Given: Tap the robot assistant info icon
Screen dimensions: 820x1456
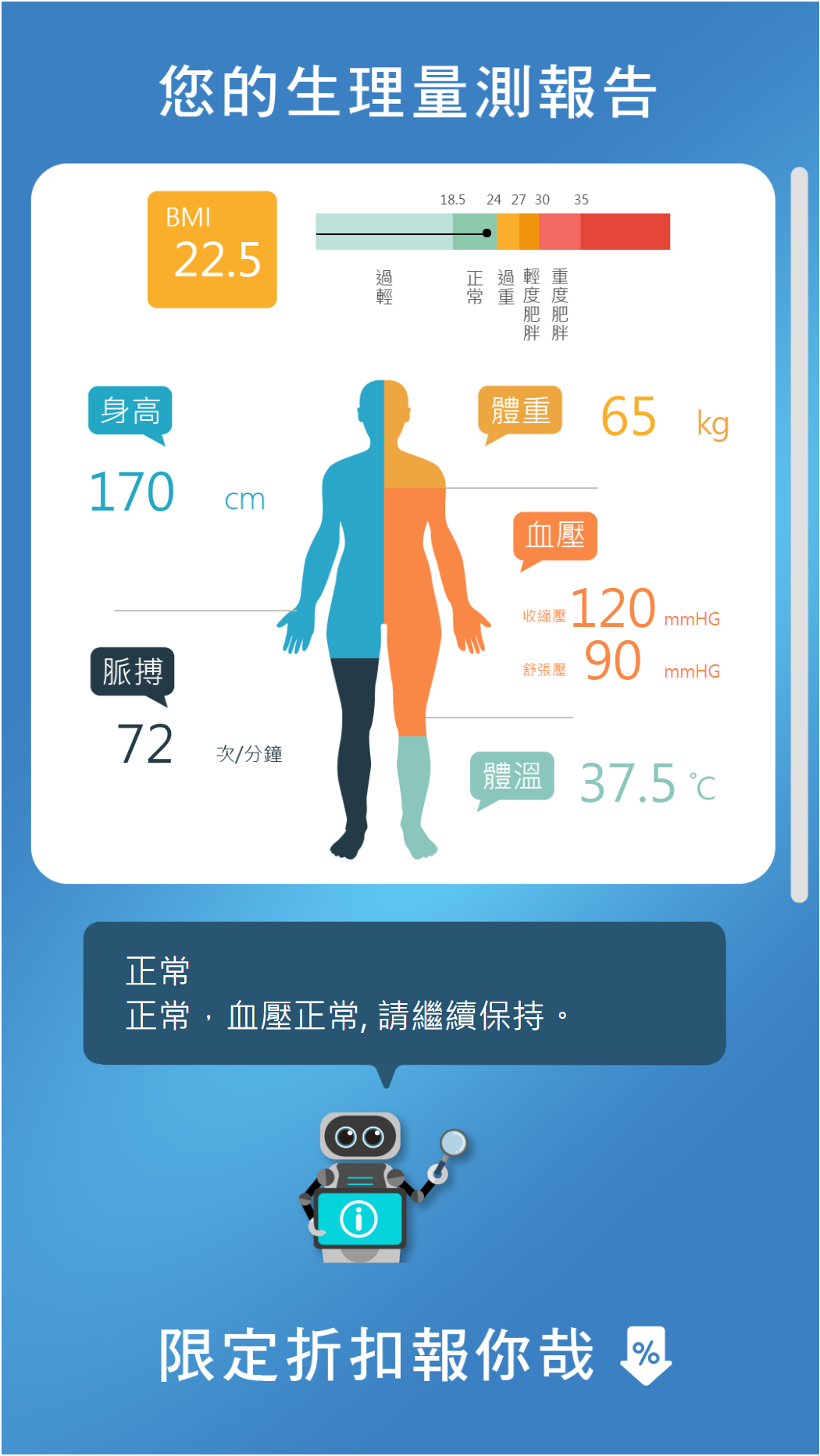Looking at the screenshot, I should click(x=359, y=1219).
